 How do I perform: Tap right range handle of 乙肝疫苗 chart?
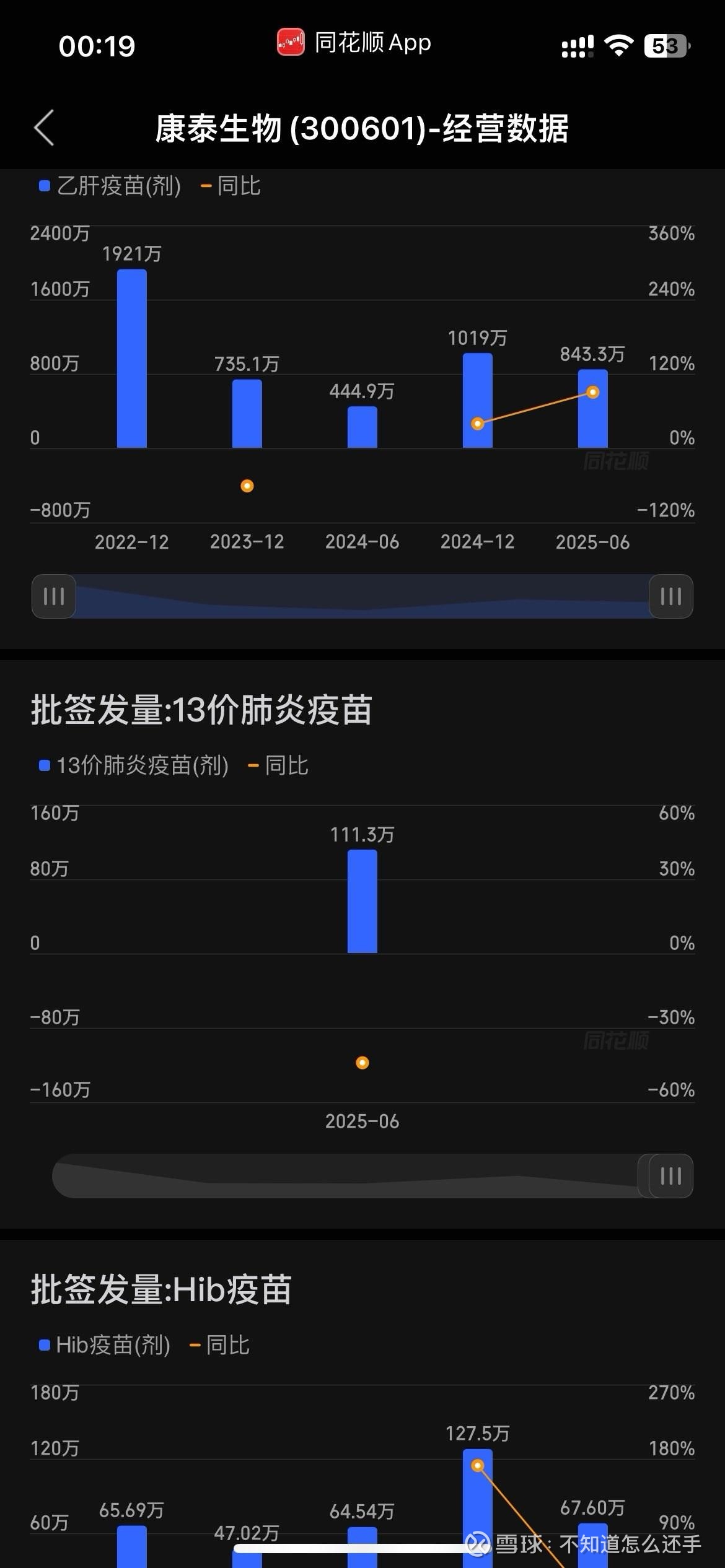click(x=671, y=596)
